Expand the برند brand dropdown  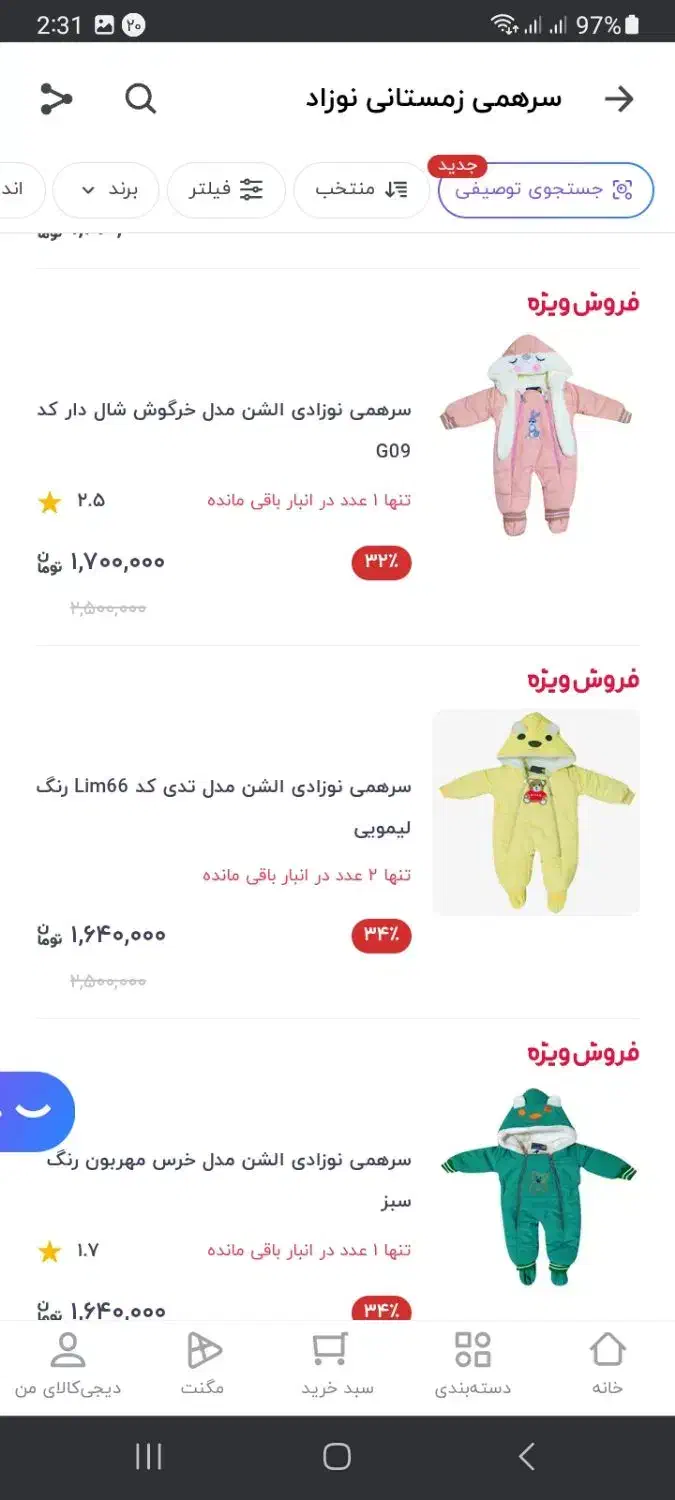point(105,190)
